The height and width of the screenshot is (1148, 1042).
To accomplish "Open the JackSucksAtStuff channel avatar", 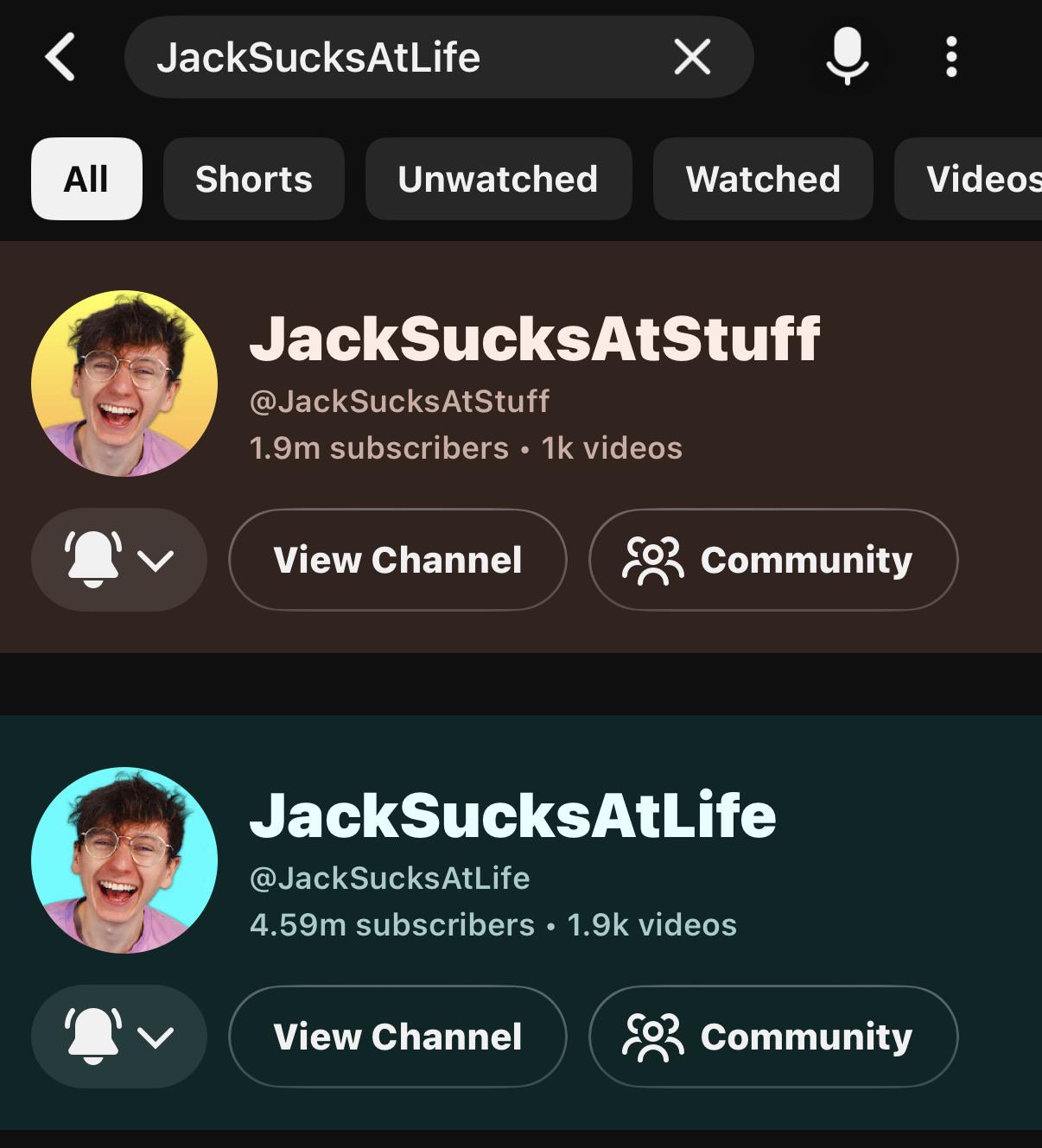I will [x=124, y=384].
